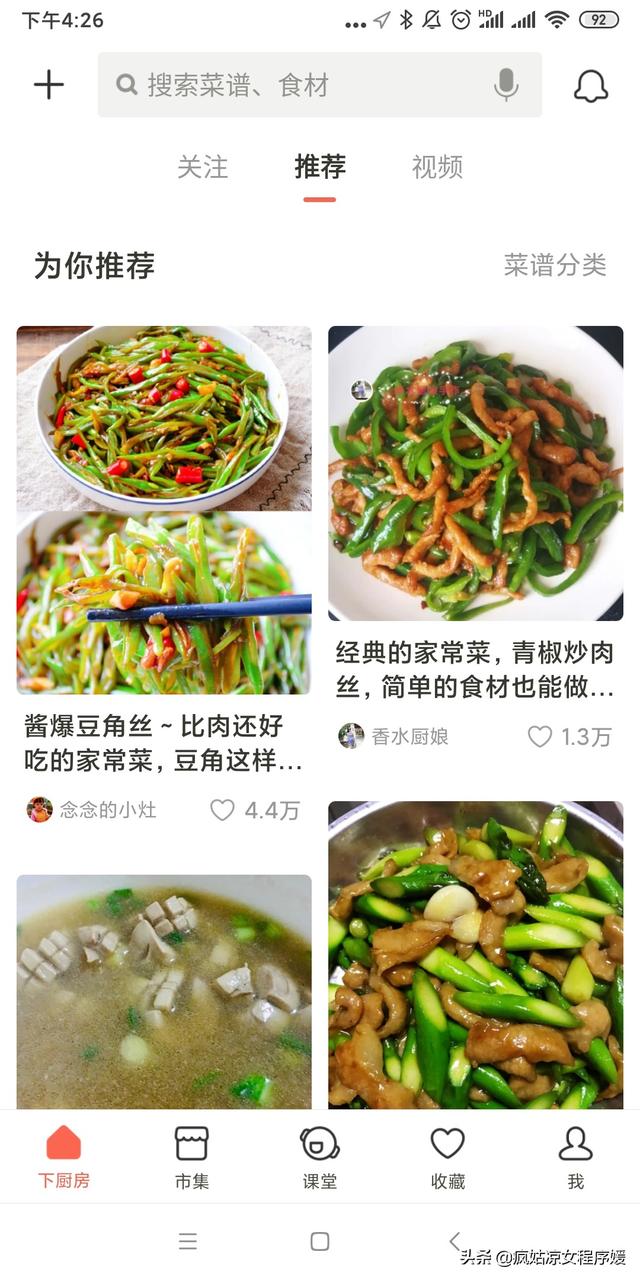The image size is (640, 1280).
Task: Open the 酱爆豆角丝 recipe card
Action: pyautogui.click(x=164, y=510)
